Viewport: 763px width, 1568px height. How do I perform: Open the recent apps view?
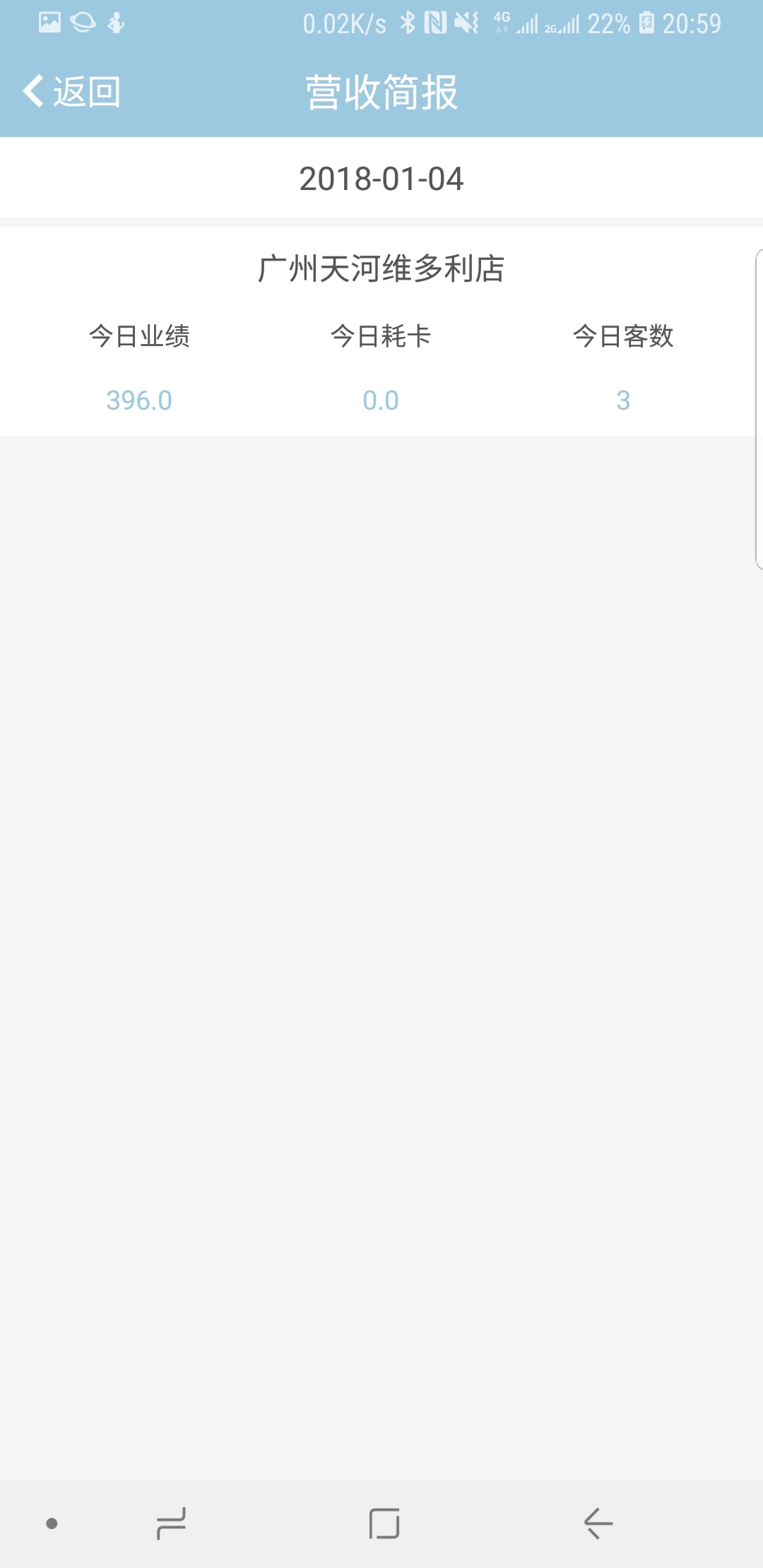(171, 1523)
